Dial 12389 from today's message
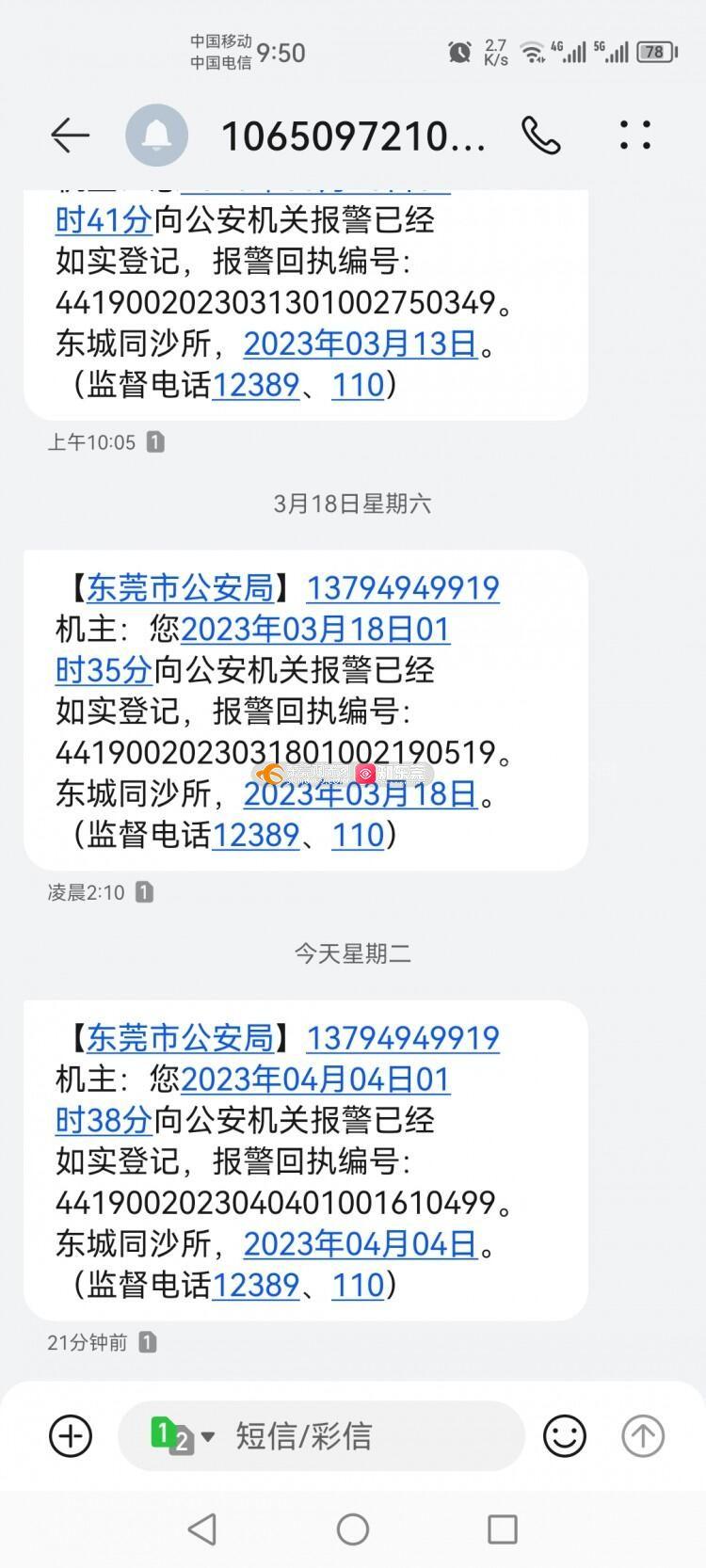This screenshot has height=1568, width=706. (255, 1286)
